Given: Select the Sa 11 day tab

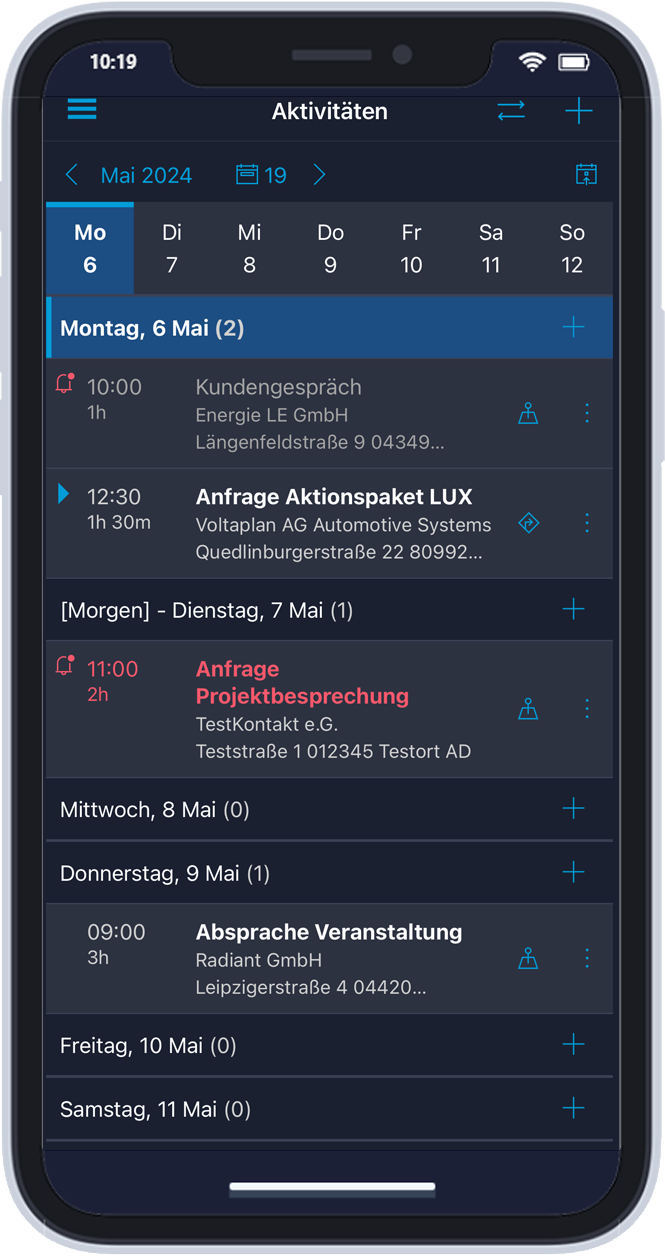Looking at the screenshot, I should [491, 249].
